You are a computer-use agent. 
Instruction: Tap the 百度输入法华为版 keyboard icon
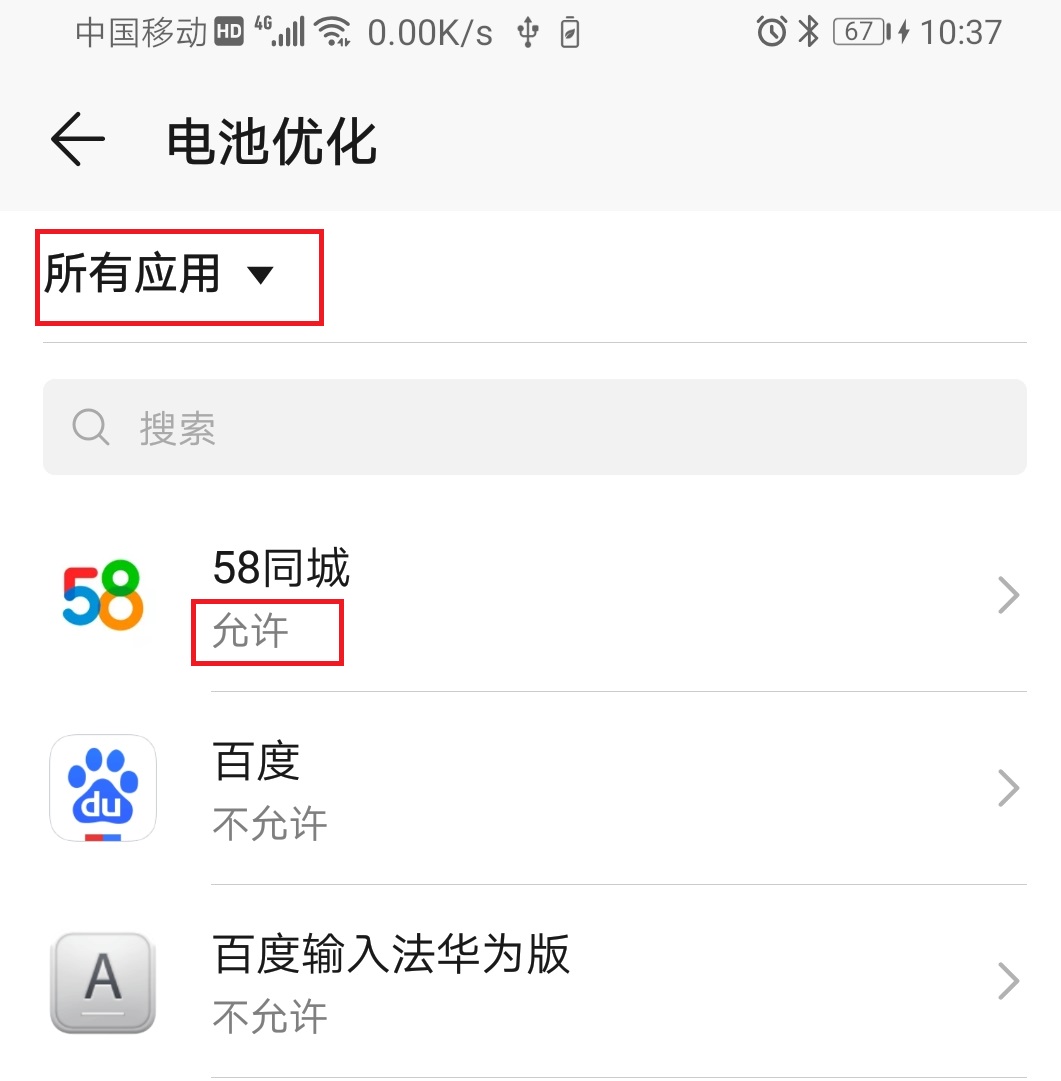click(101, 981)
